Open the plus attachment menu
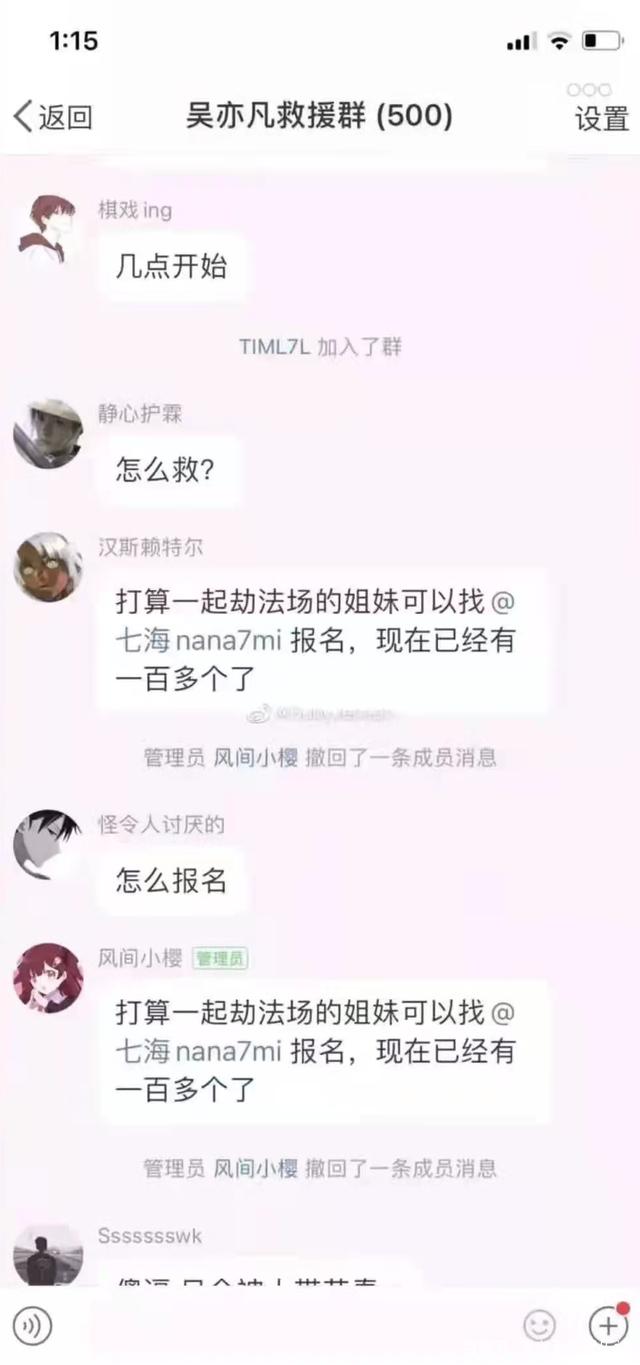Image resolution: width=640 pixels, height=1365 pixels. [x=608, y=1325]
